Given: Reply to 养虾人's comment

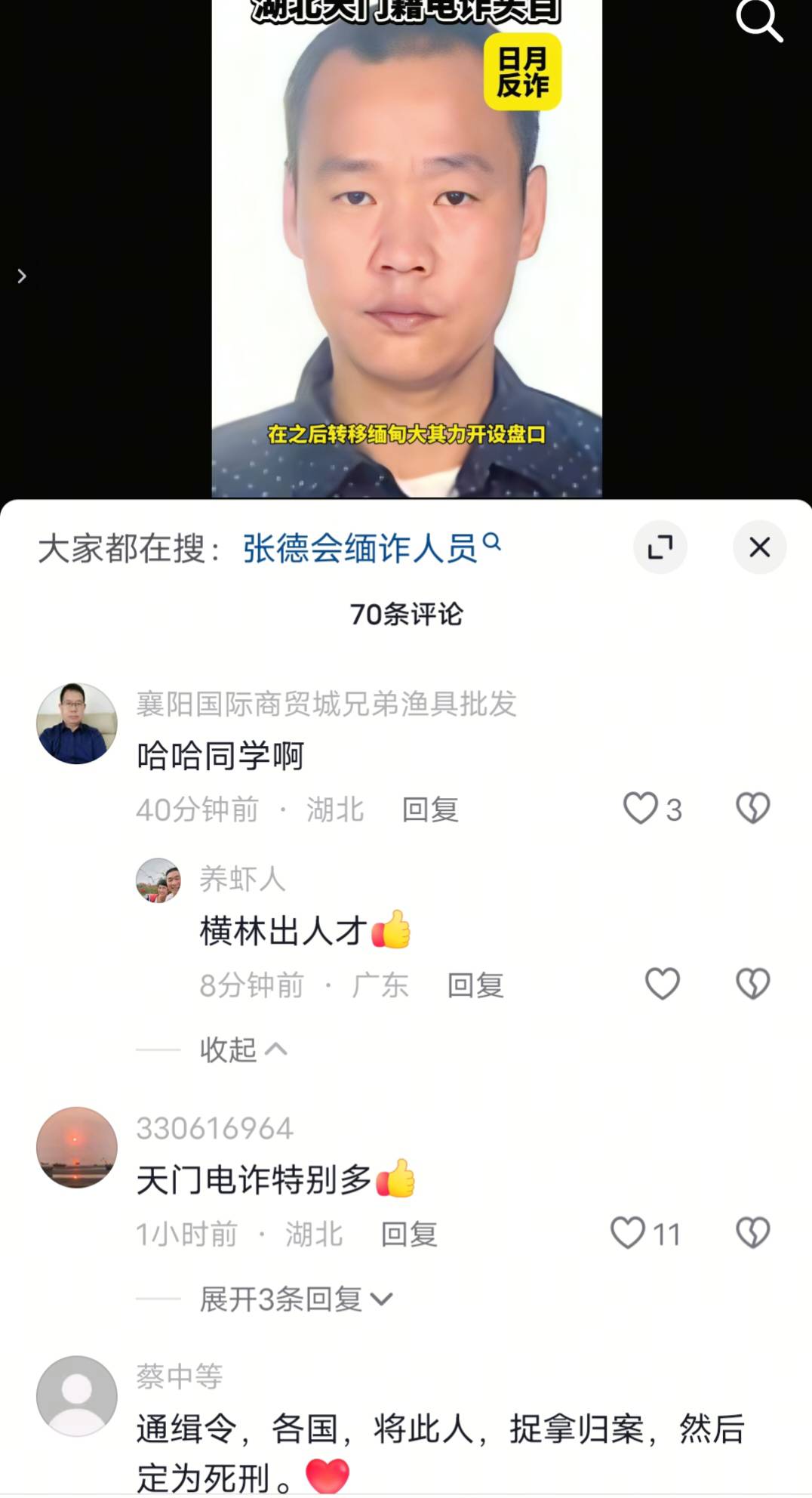Looking at the screenshot, I should 475,986.
